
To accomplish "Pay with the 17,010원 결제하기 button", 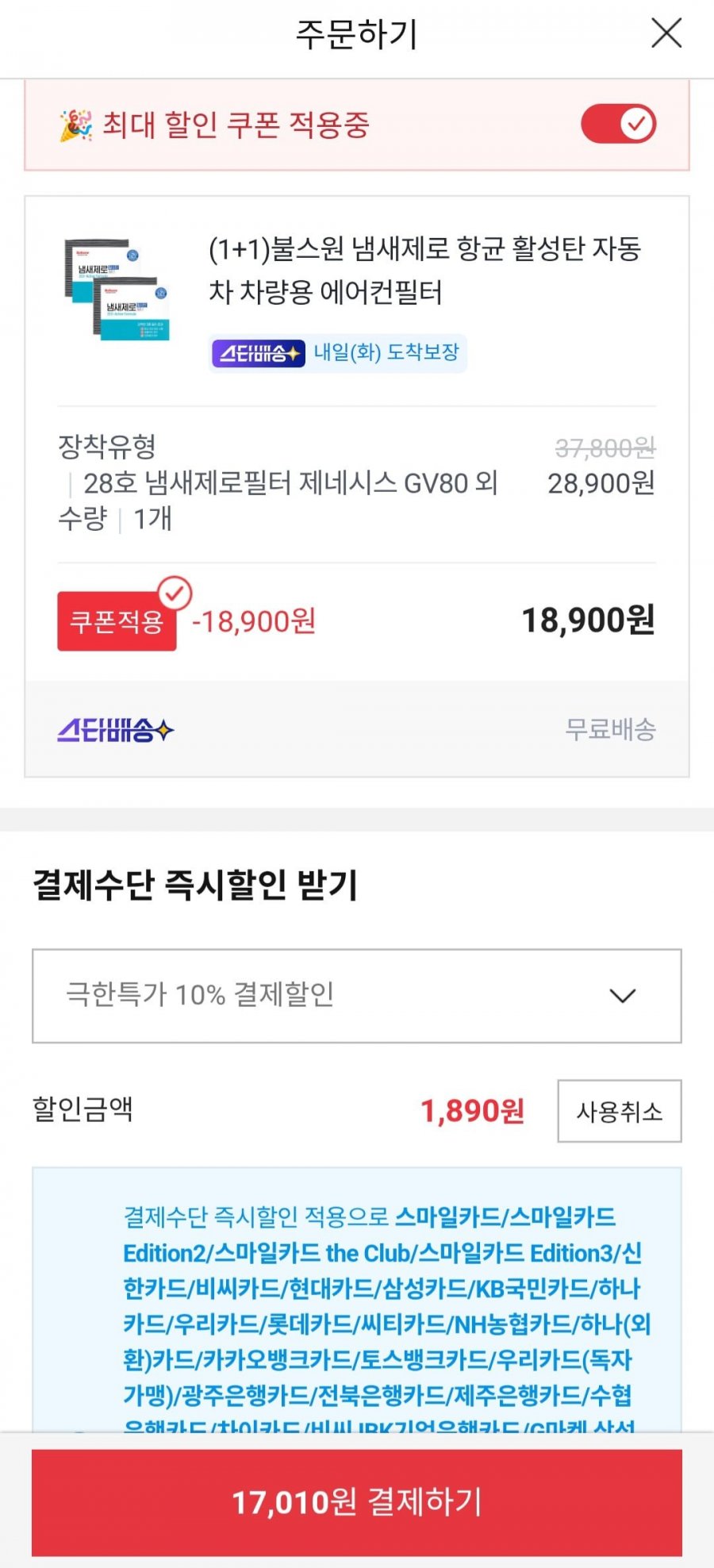I will 357,1502.
